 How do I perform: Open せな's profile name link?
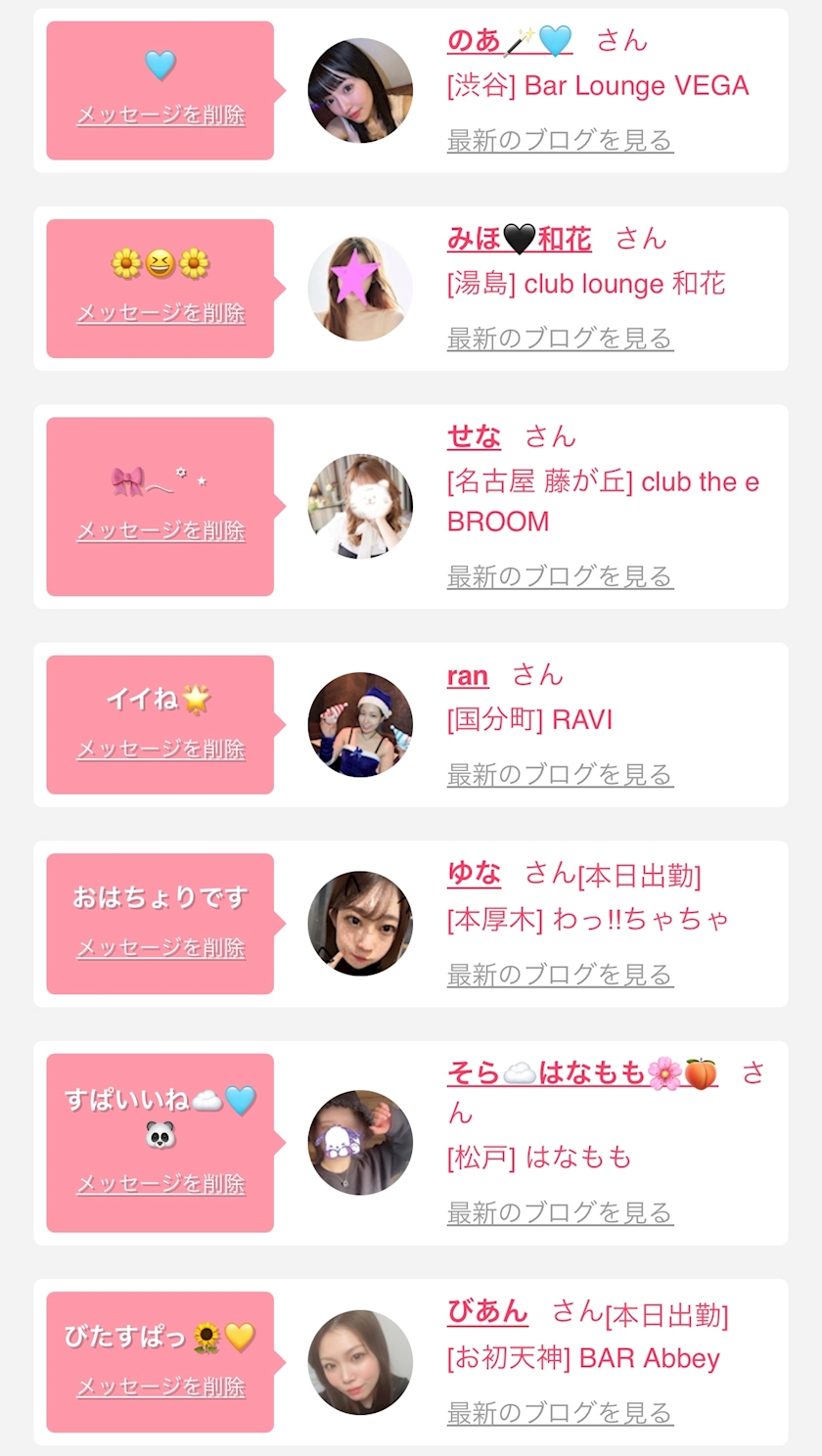point(474,437)
